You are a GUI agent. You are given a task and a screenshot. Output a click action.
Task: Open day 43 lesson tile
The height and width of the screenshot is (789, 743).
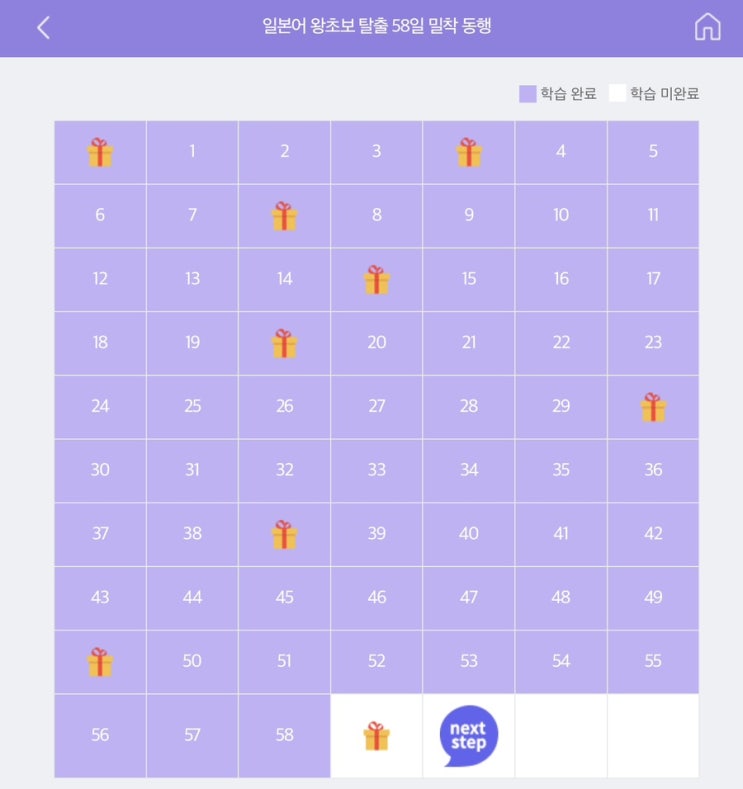tap(100, 598)
